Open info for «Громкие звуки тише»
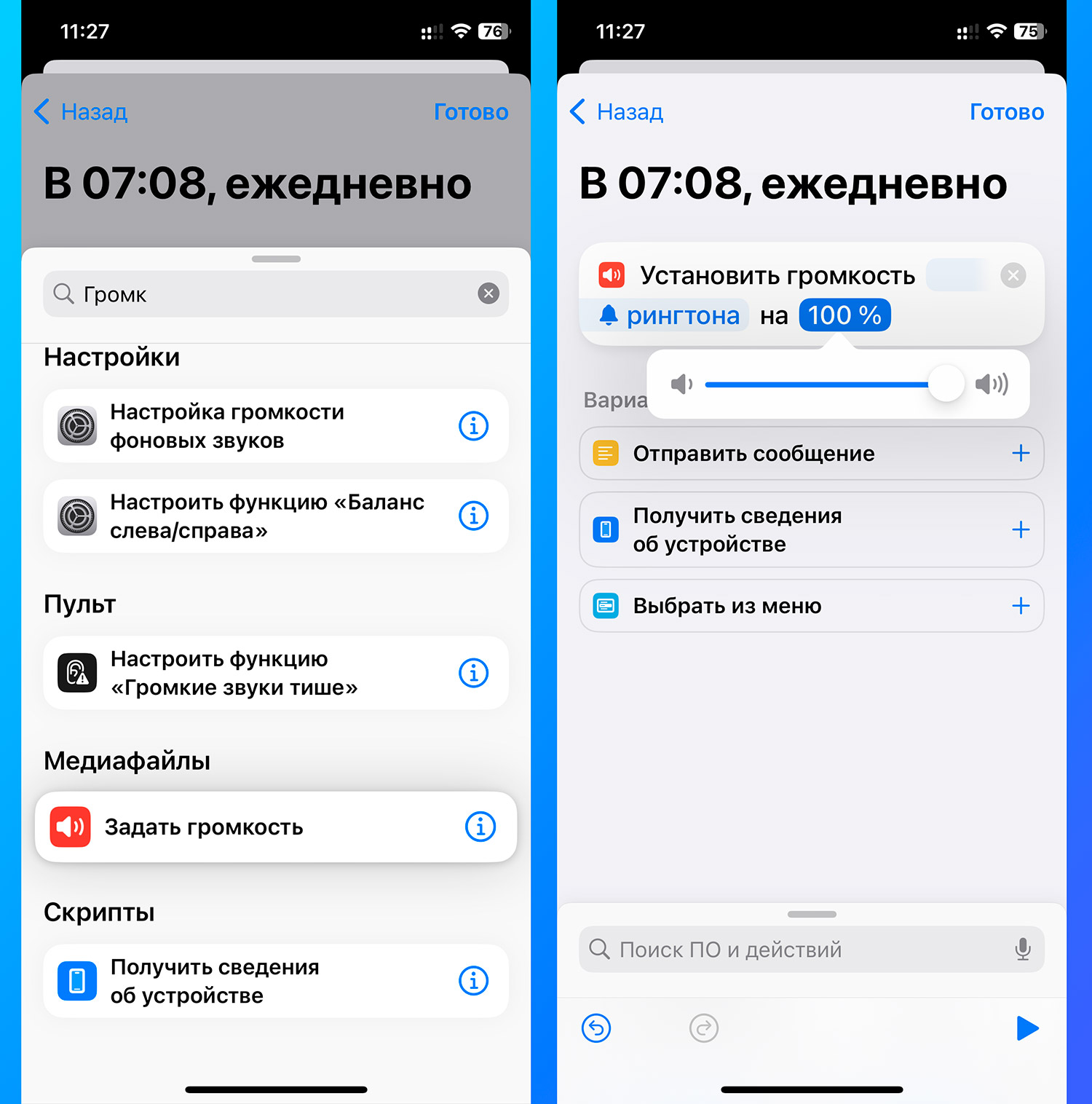Image resolution: width=1092 pixels, height=1104 pixels. [x=473, y=673]
